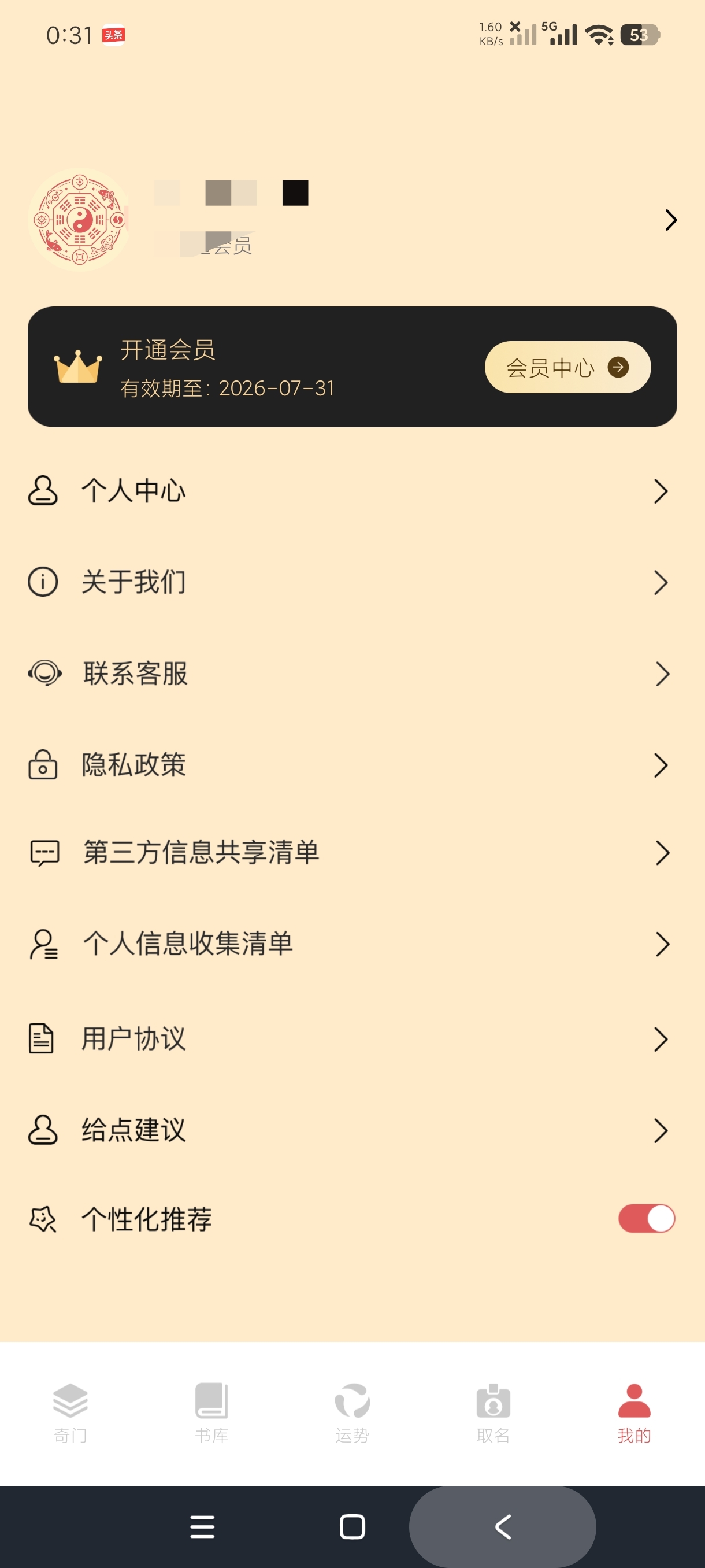
Task: Open 给点建议 feedback row
Action: coord(352,1130)
